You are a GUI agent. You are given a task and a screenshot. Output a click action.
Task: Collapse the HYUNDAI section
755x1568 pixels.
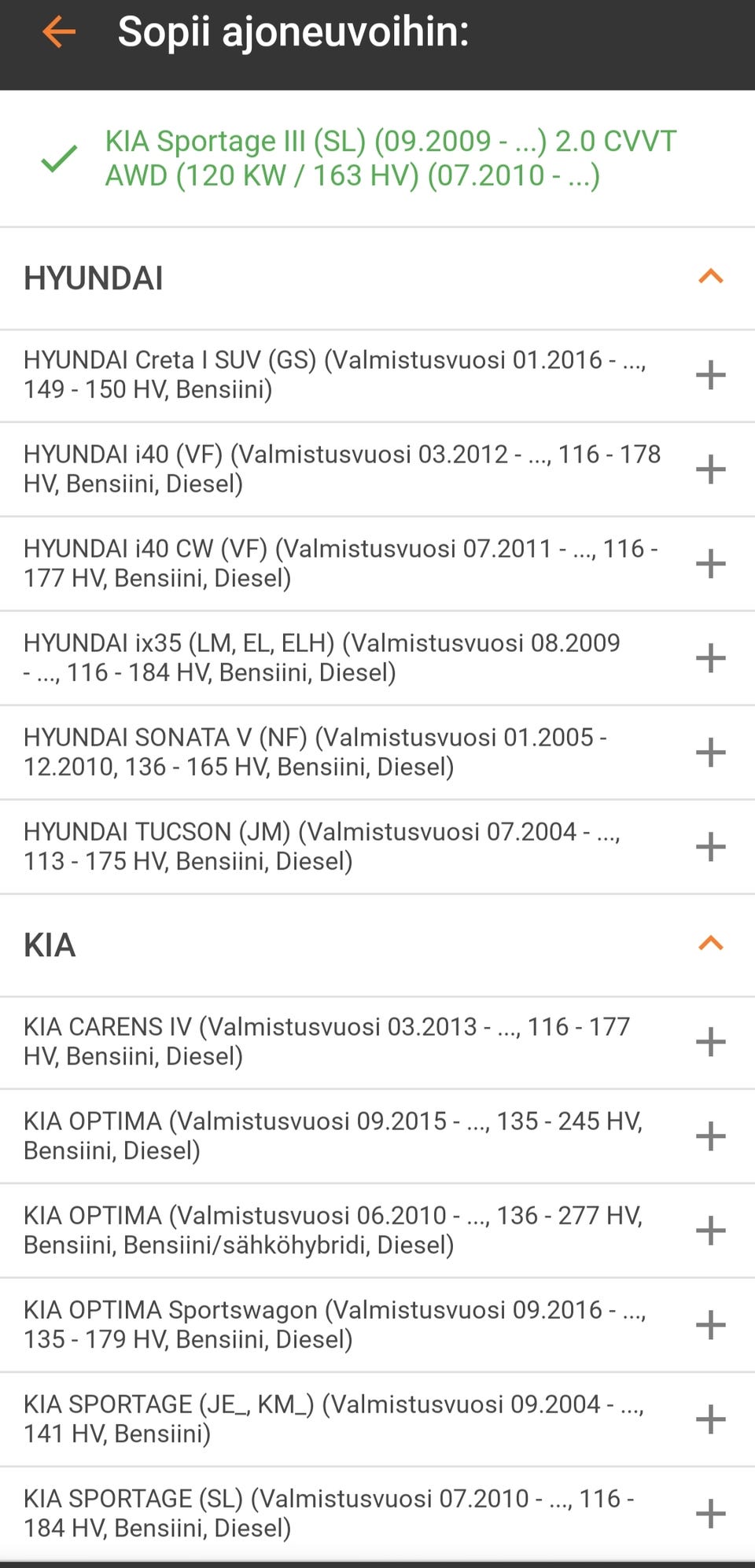(x=710, y=277)
